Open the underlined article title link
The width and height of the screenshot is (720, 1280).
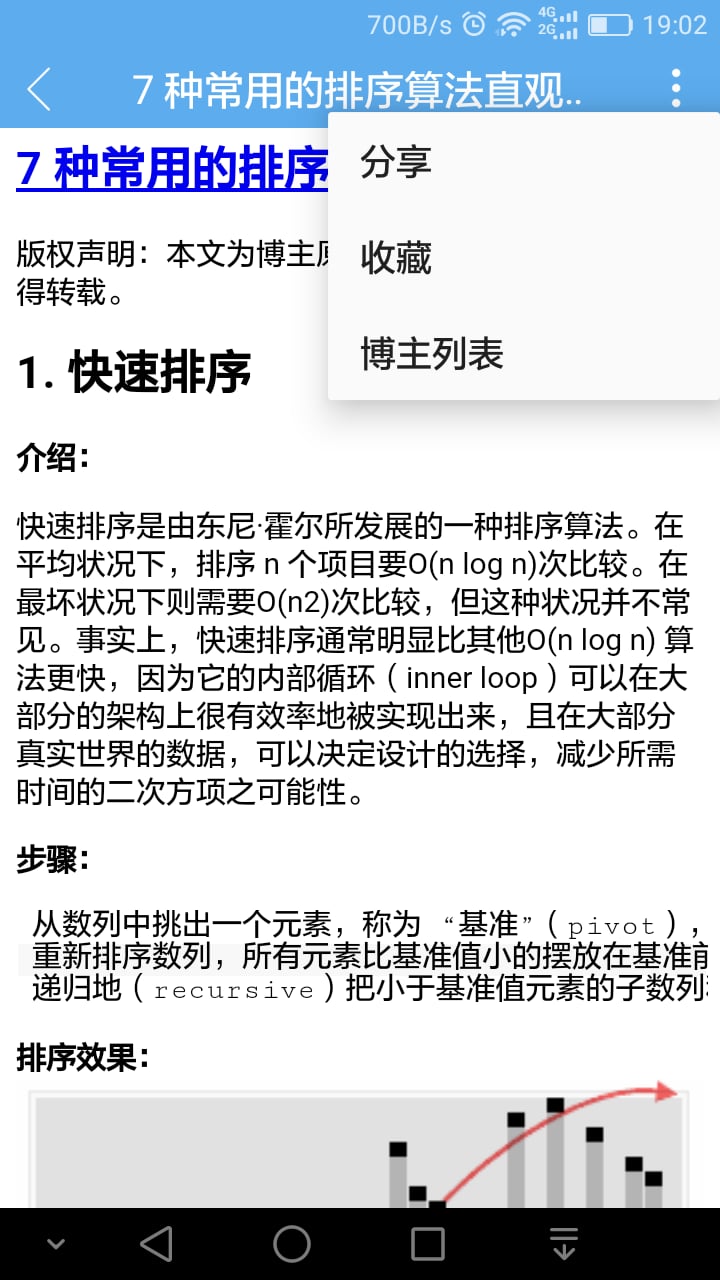coord(172,168)
